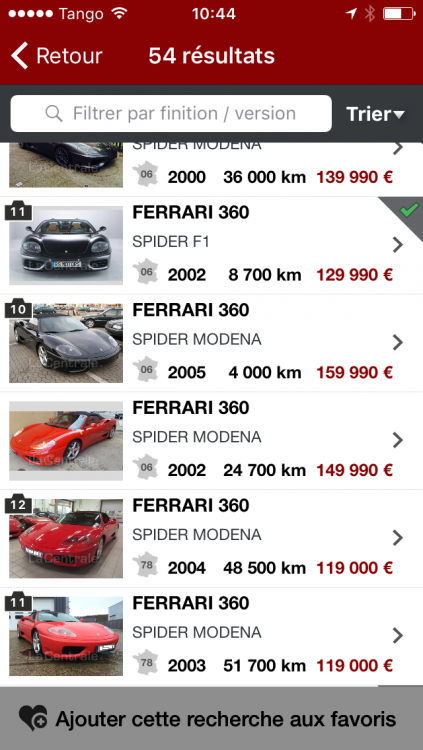Viewport: 423px width, 750px height.
Task: Open the 2005 Spider Modena at 159 990 €
Action: pyautogui.click(x=212, y=343)
